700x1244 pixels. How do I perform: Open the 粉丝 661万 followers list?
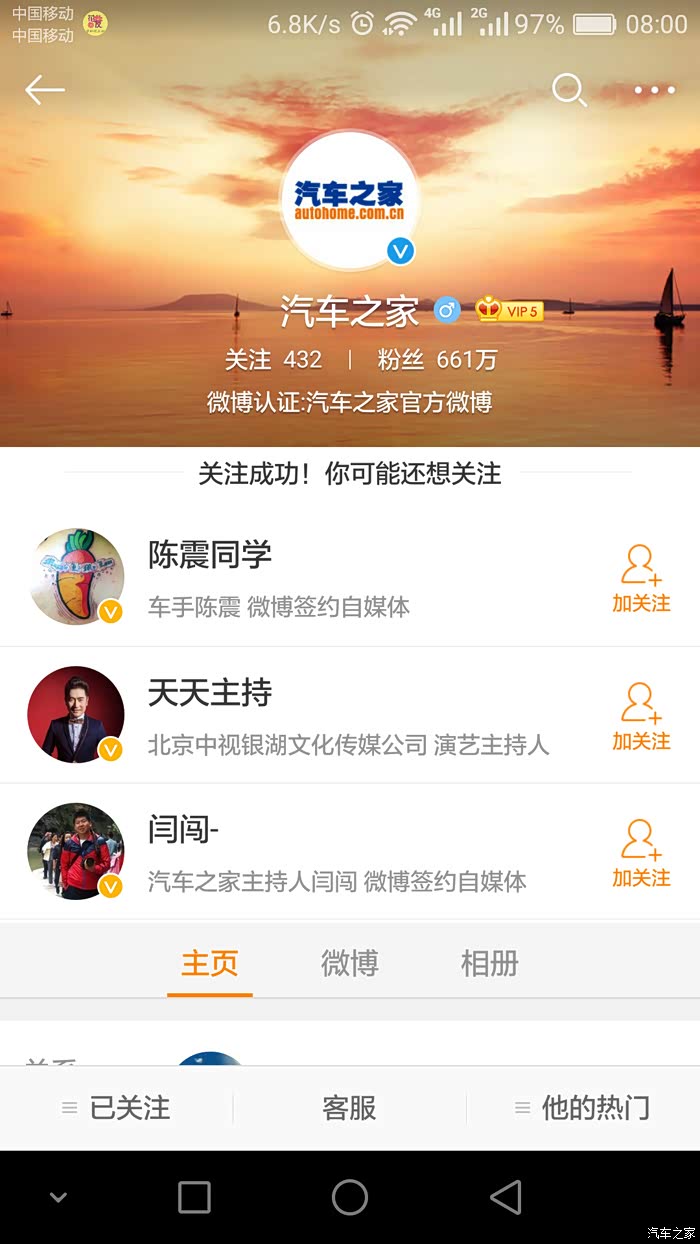(x=437, y=360)
